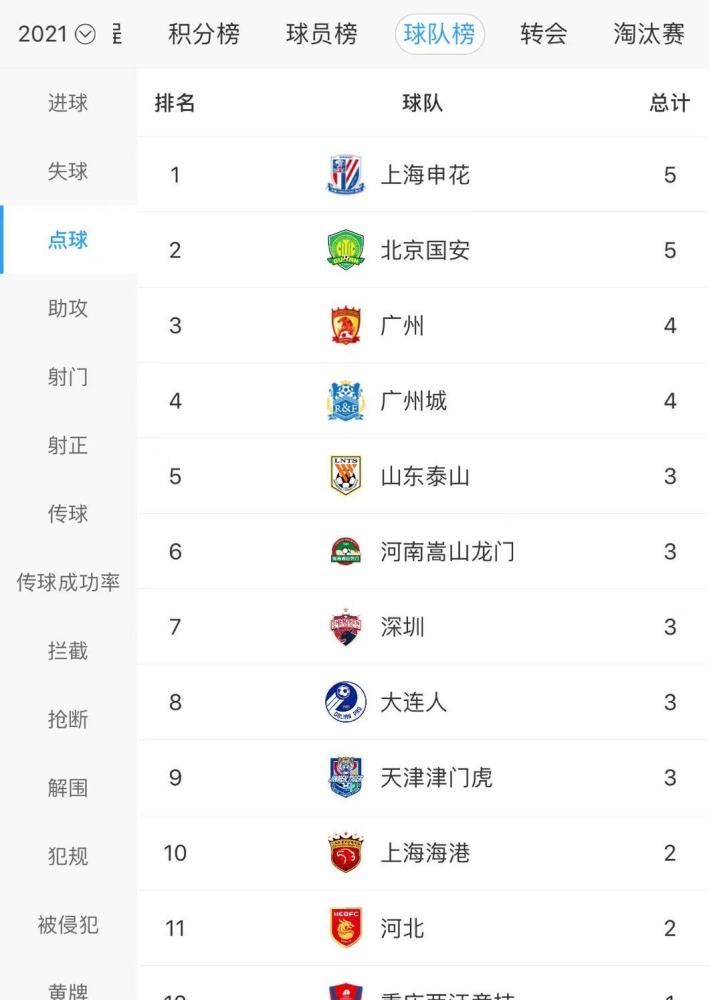
Task: Open the 北京国安 team row
Action: point(424,250)
